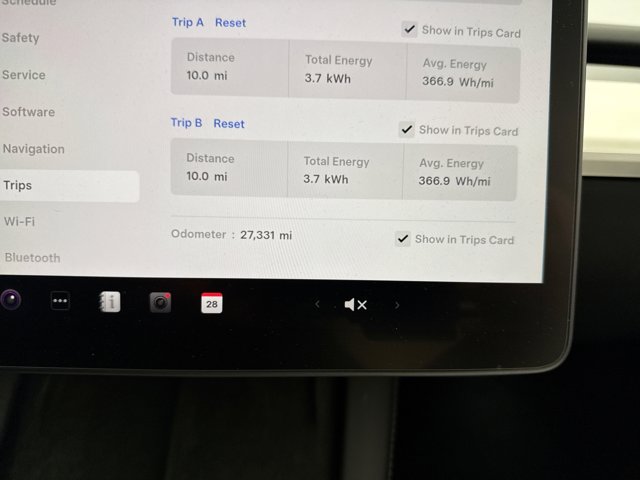The height and width of the screenshot is (480, 640).
Task: Tap the muted speaker volume icon
Action: tap(355, 304)
